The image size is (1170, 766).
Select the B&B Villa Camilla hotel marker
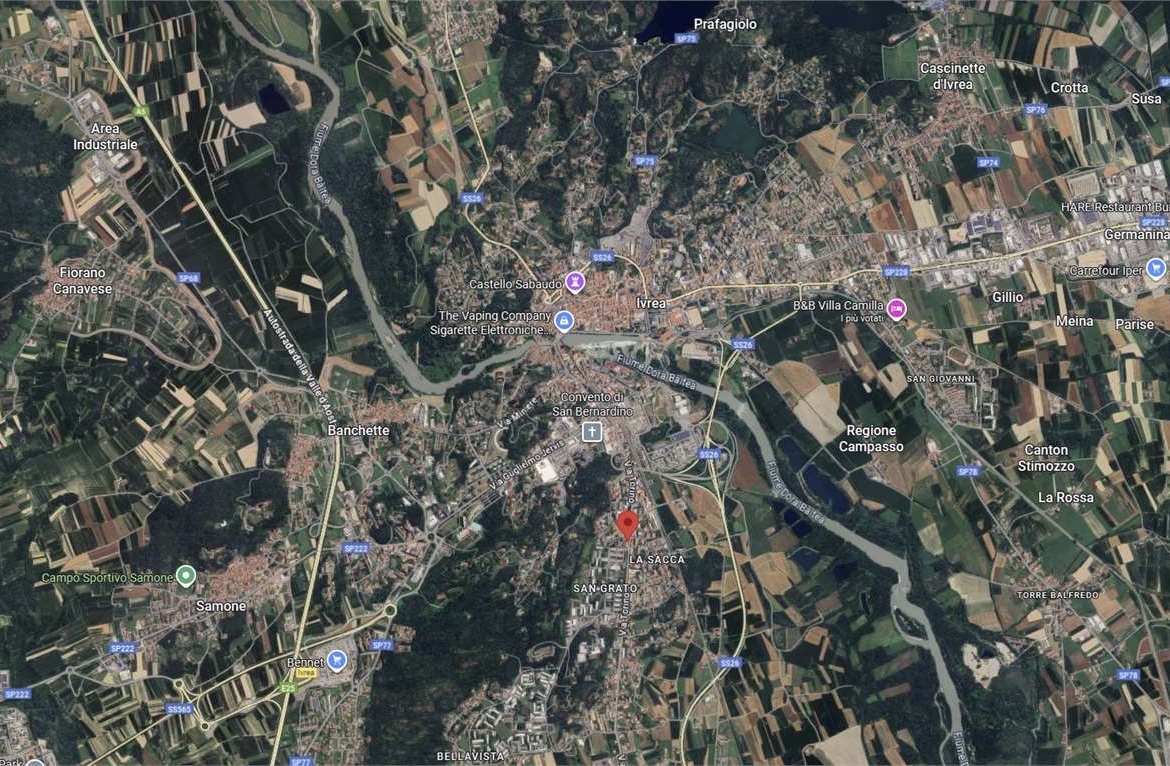pos(897,306)
